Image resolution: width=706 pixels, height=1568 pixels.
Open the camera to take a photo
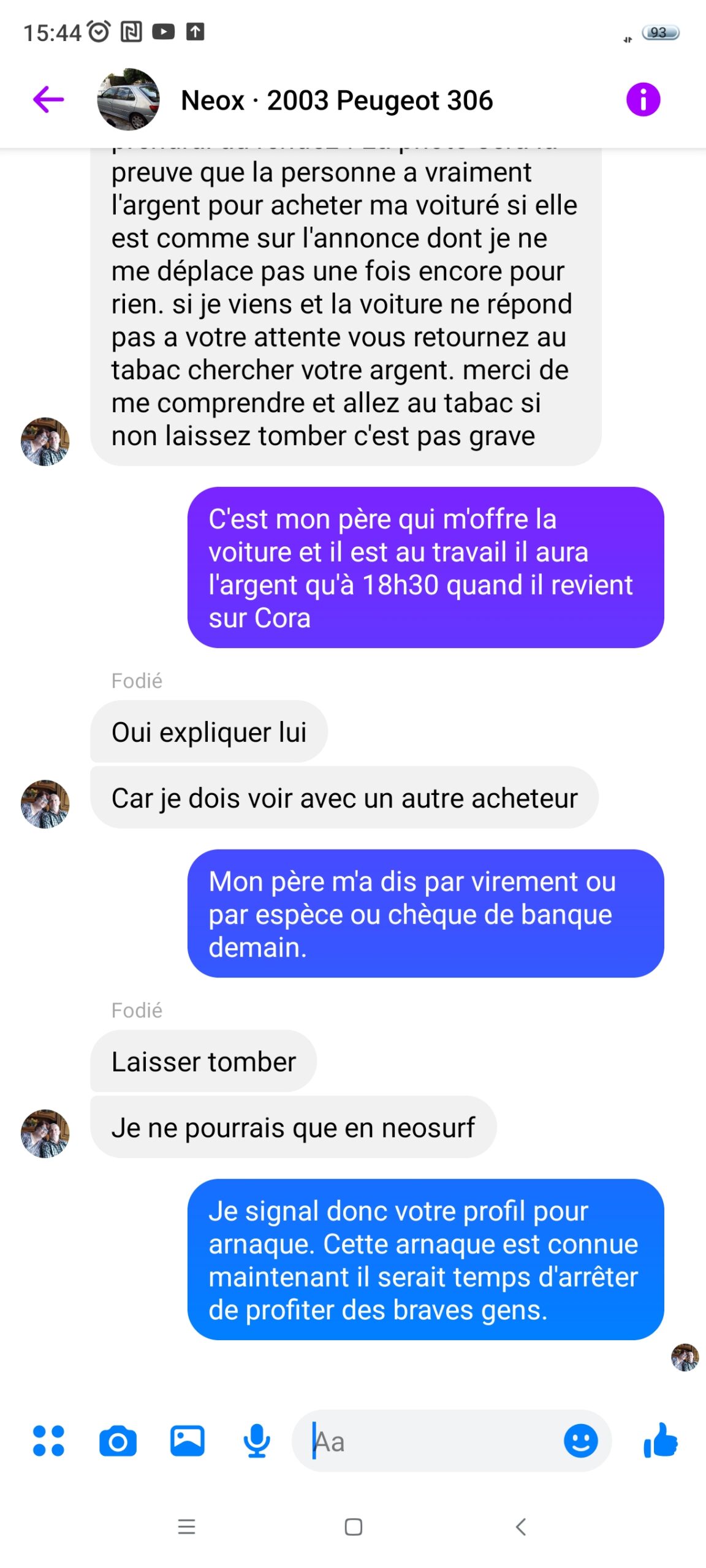pyautogui.click(x=118, y=1441)
